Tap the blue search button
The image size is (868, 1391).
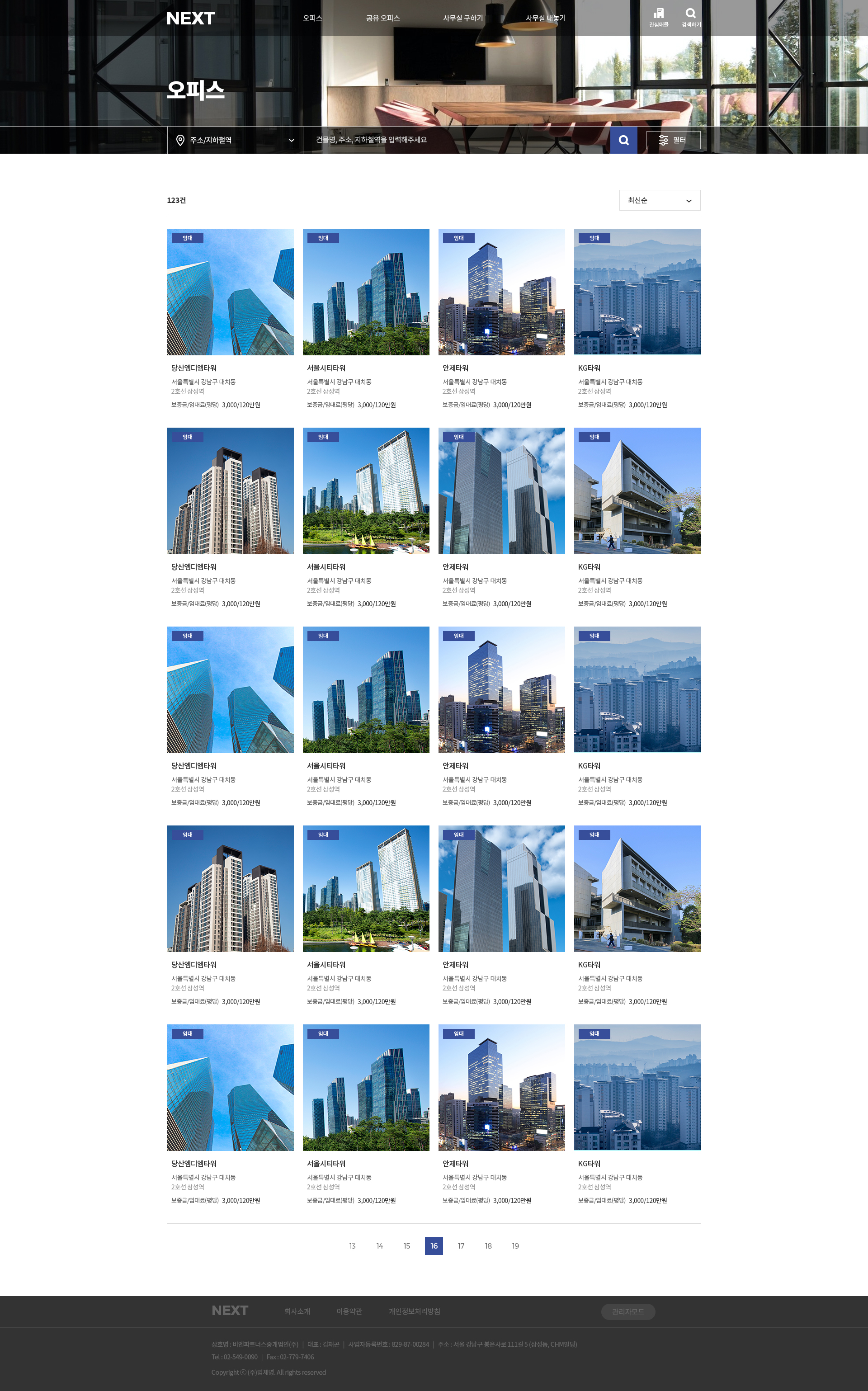(x=623, y=140)
